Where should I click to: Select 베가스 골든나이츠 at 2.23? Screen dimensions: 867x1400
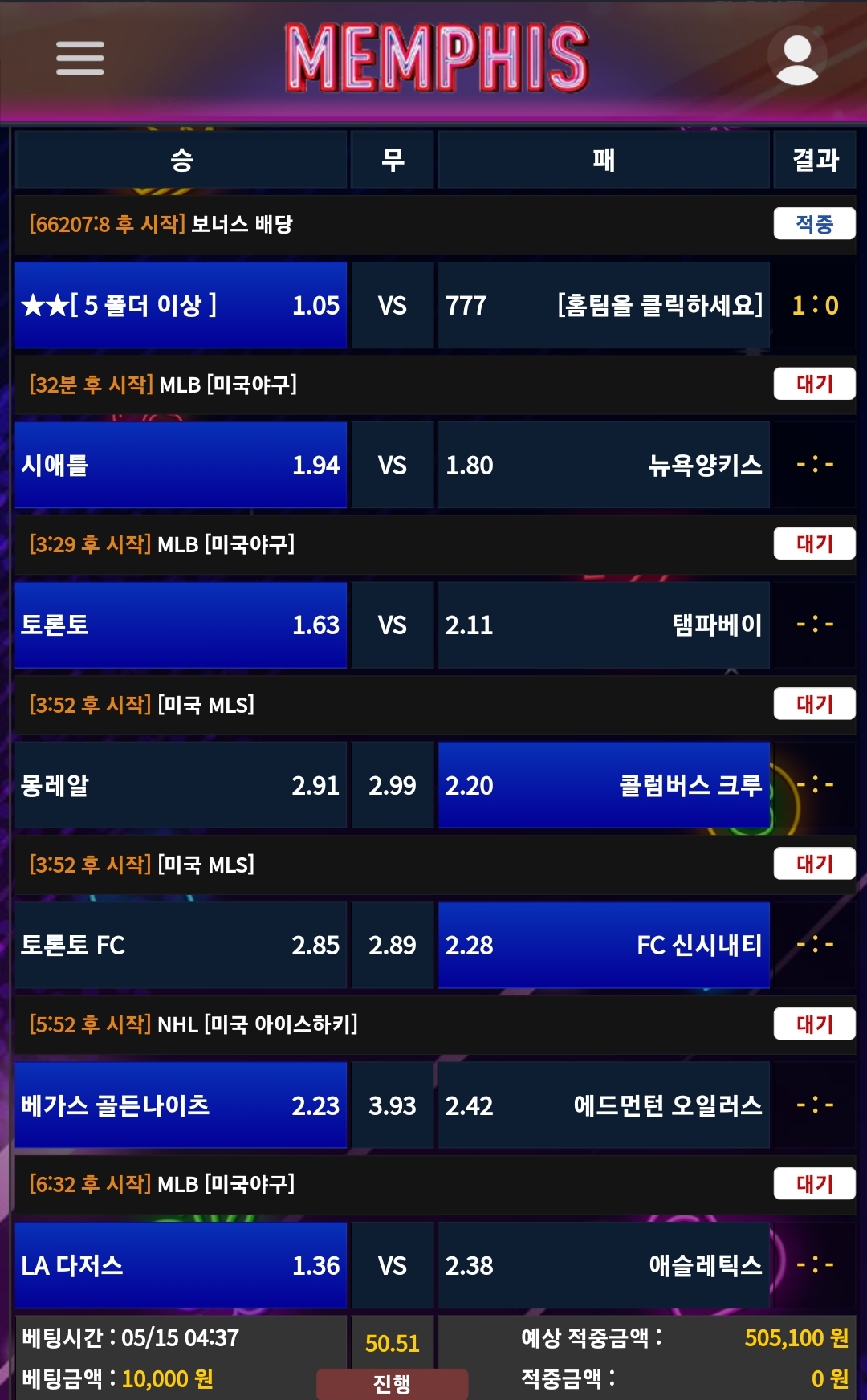(x=181, y=1105)
